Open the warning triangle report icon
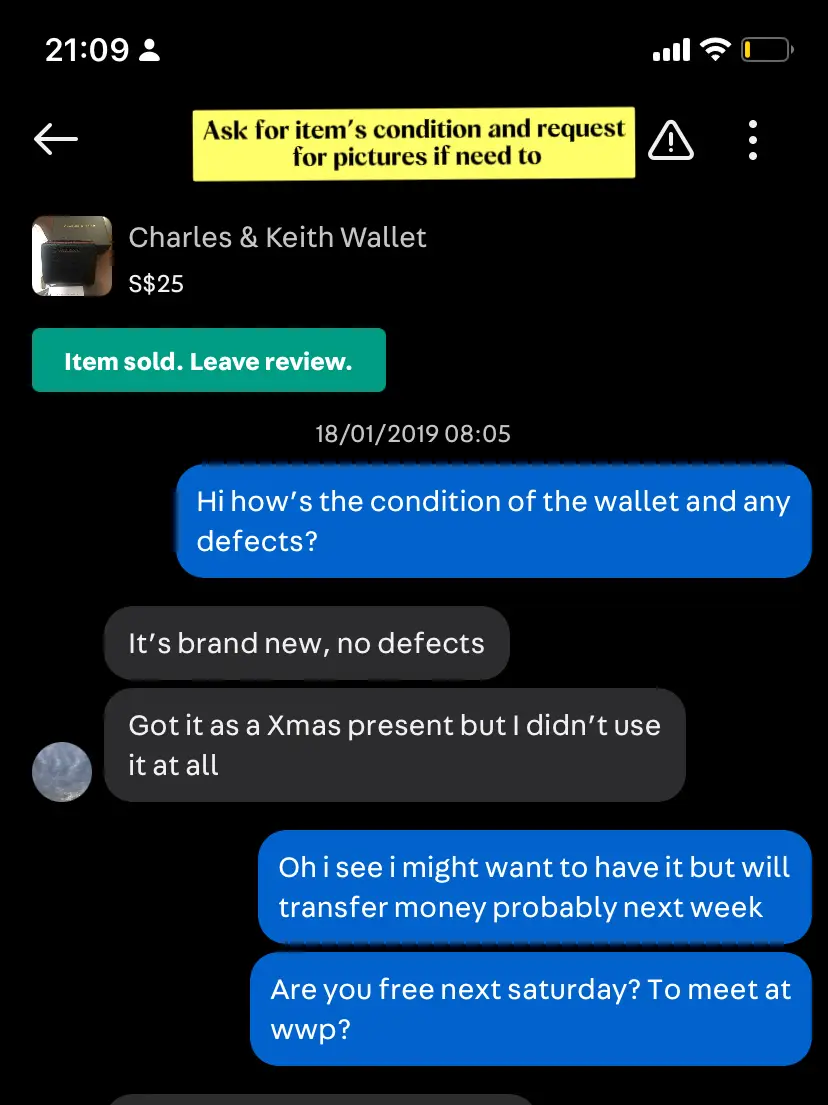This screenshot has width=828, height=1105. point(671,140)
